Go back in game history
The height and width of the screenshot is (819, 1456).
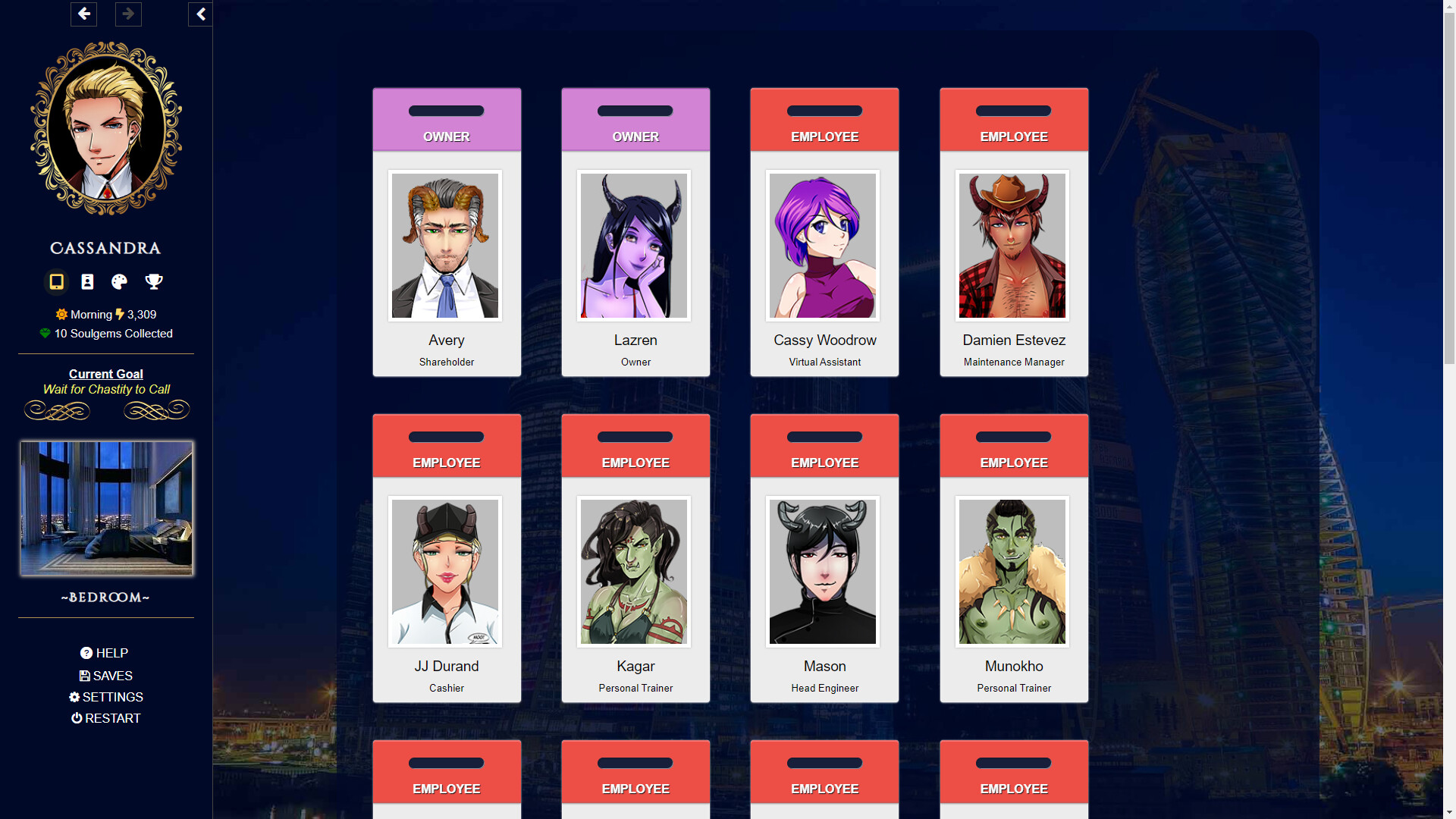[83, 14]
